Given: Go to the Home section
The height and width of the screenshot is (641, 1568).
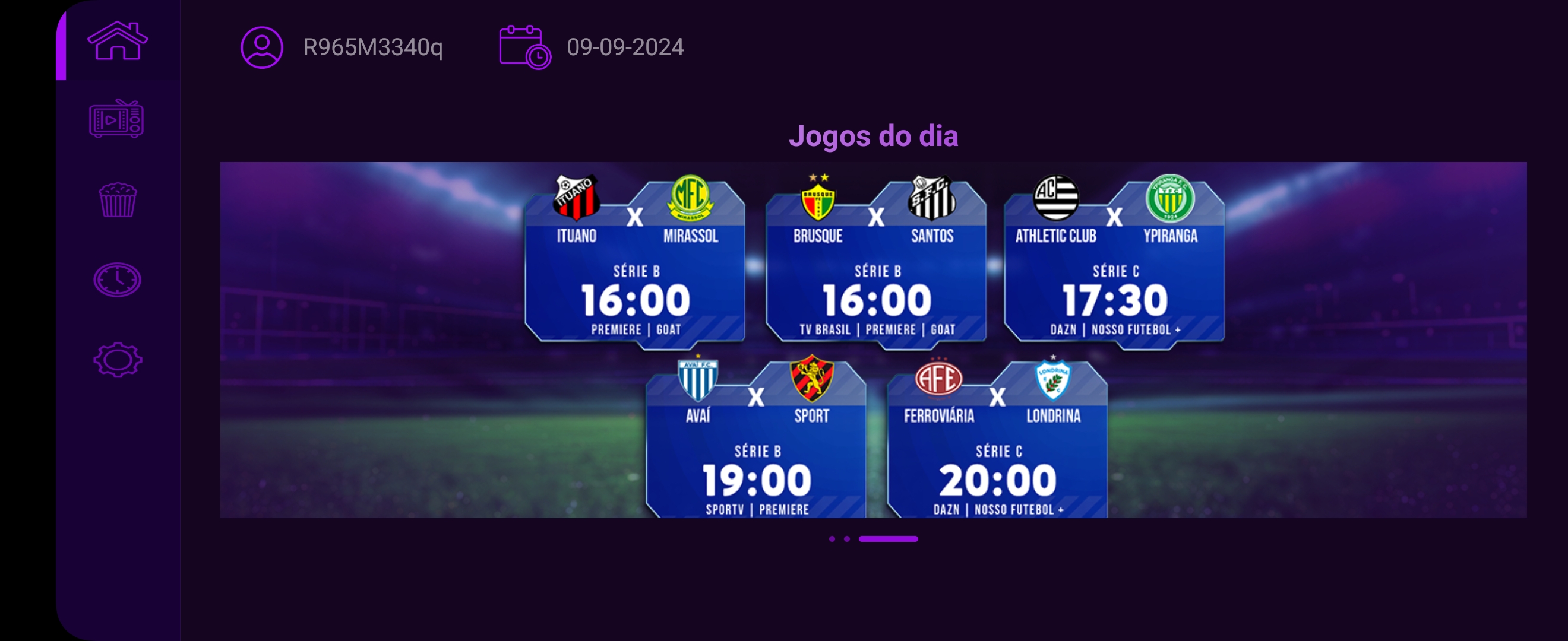Looking at the screenshot, I should [x=118, y=42].
